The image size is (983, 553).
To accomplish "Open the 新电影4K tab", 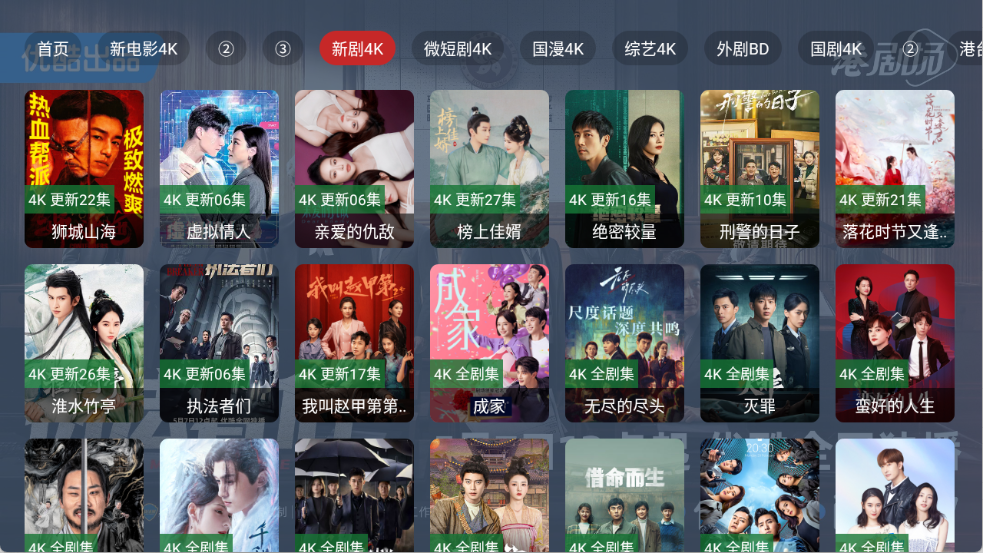I will 143,49.
